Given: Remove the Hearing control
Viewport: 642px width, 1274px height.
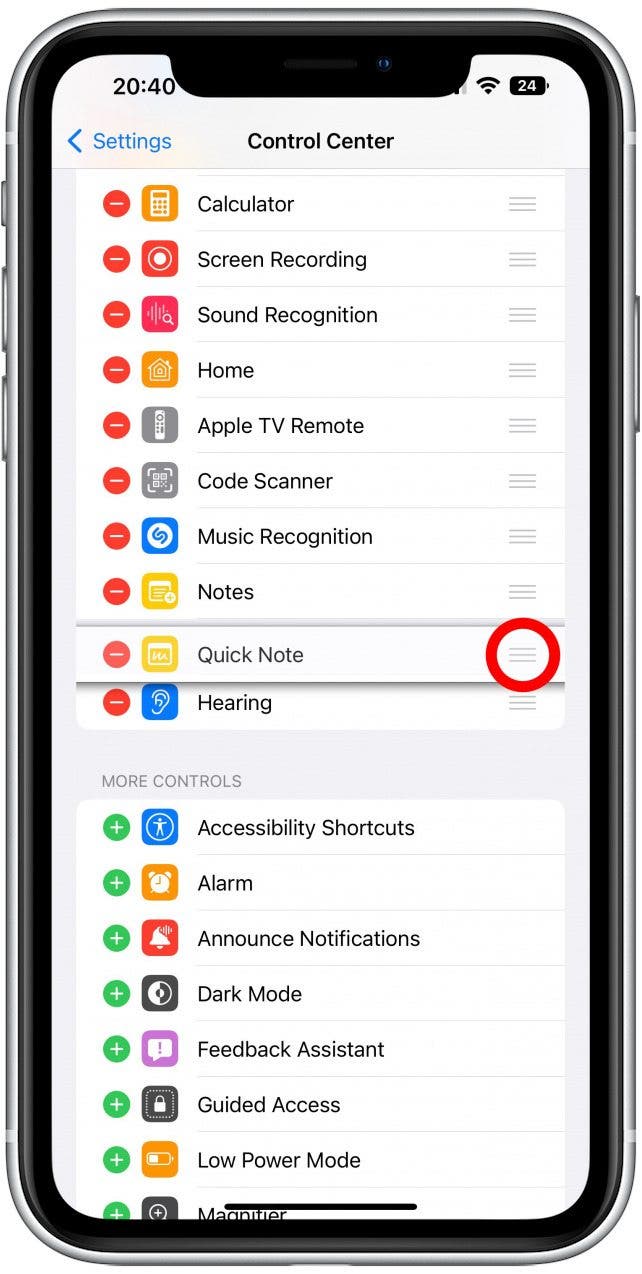Looking at the screenshot, I should 117,703.
